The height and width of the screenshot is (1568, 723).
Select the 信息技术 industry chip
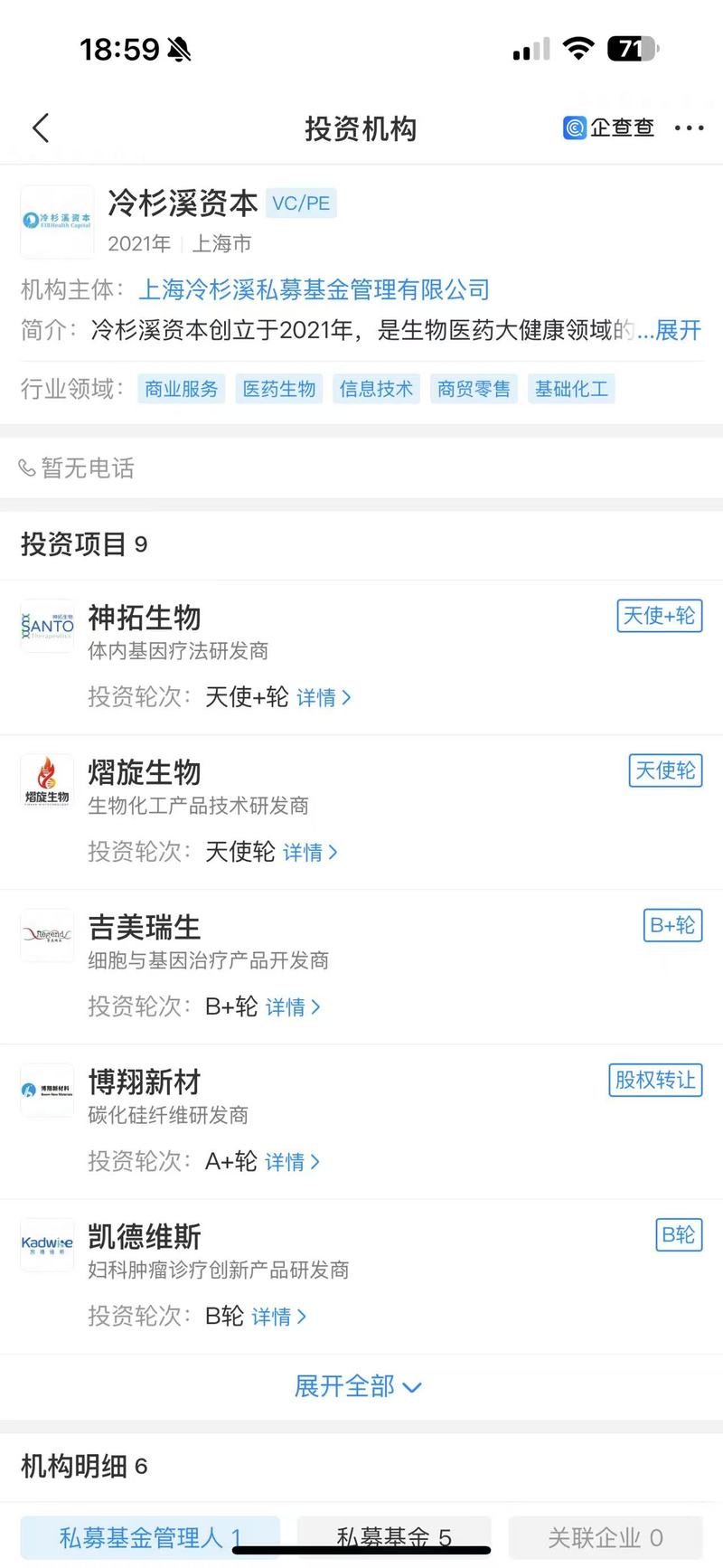376,389
